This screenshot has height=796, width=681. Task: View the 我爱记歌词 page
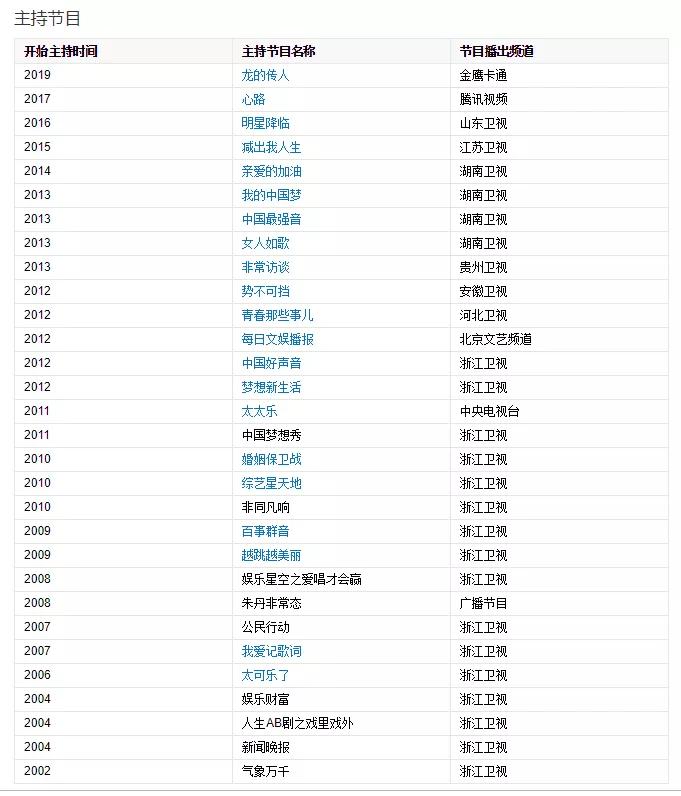coord(271,651)
